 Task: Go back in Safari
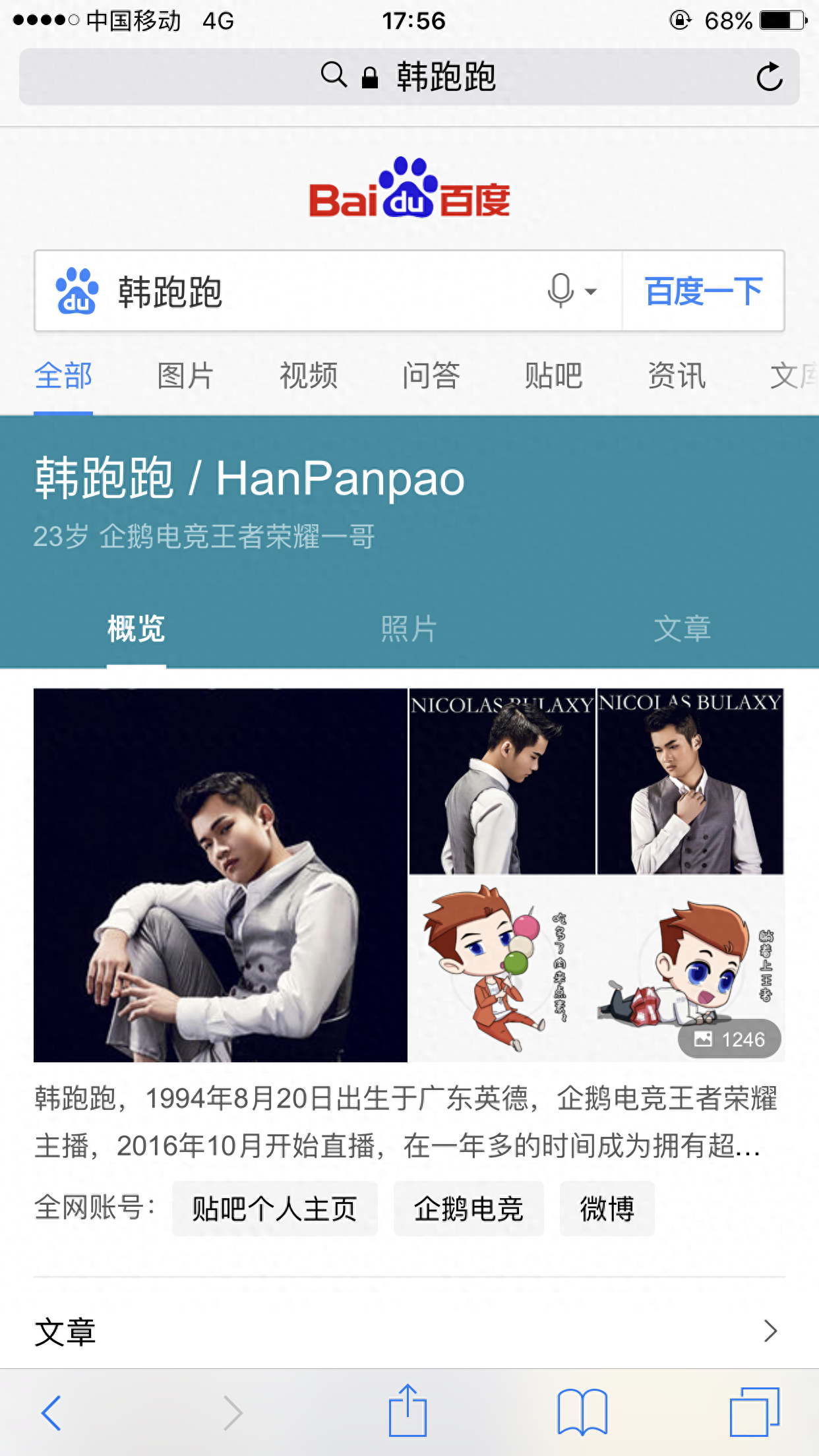tap(51, 1412)
